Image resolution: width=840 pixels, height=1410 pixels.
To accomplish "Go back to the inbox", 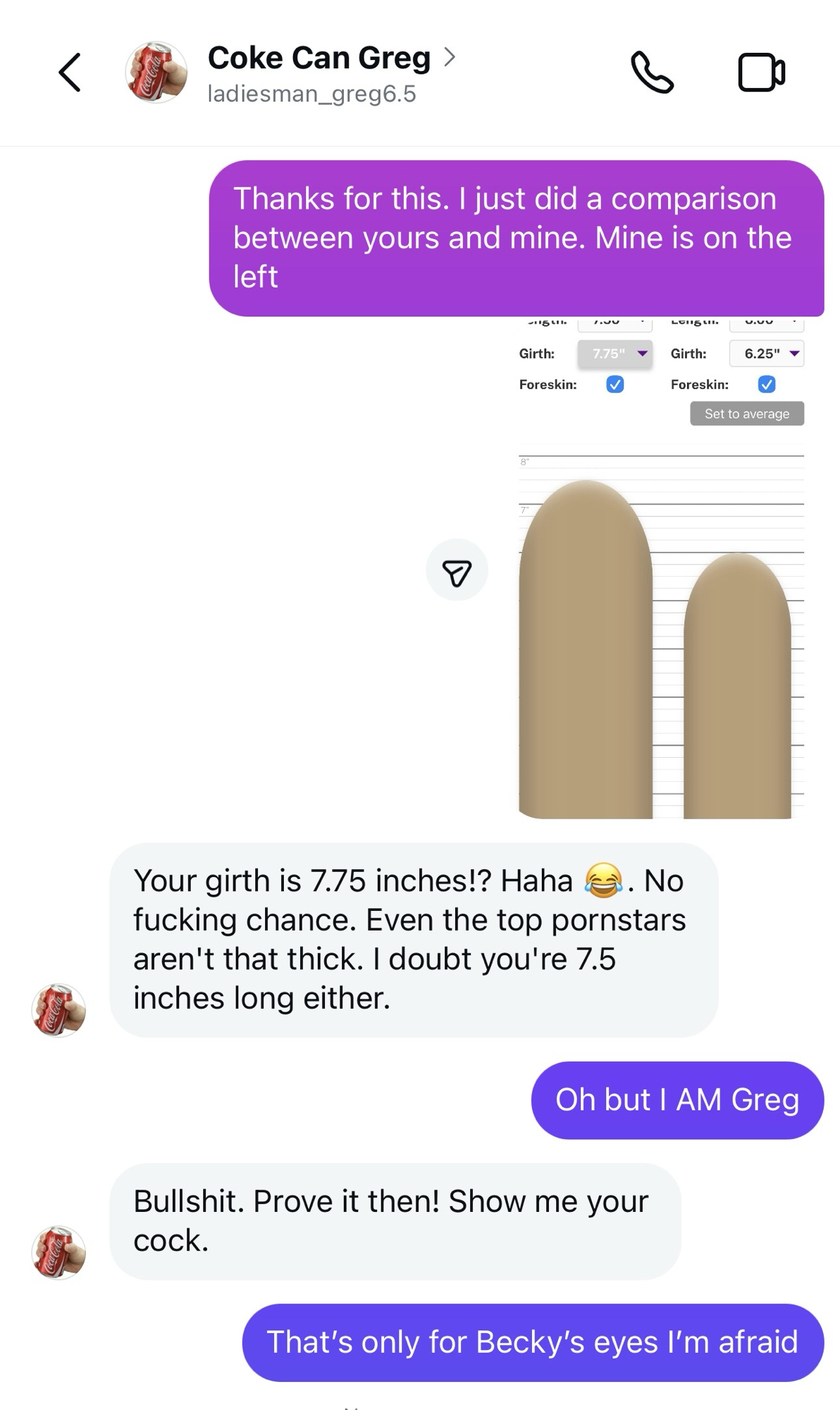I will click(x=70, y=72).
